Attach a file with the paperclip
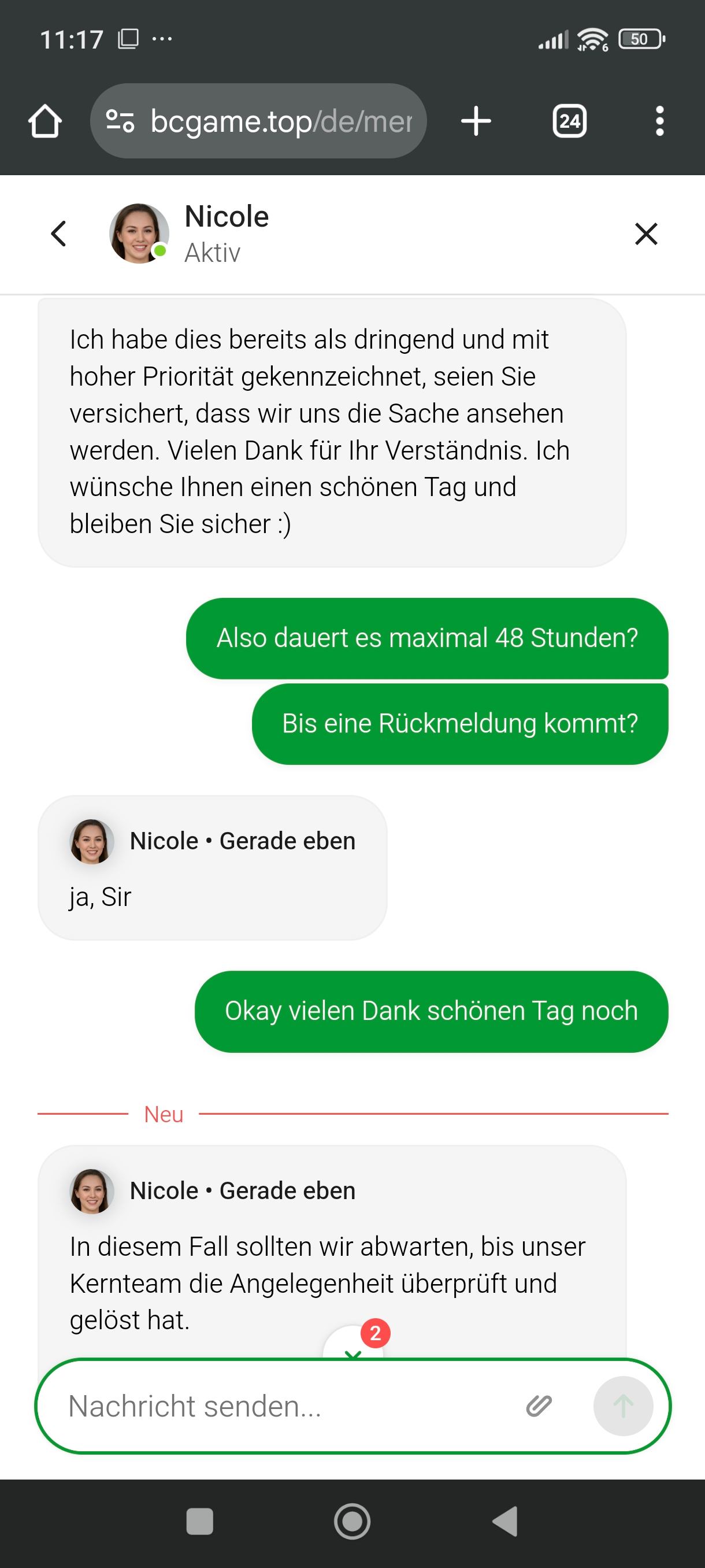The image size is (705, 1568). [x=539, y=1406]
